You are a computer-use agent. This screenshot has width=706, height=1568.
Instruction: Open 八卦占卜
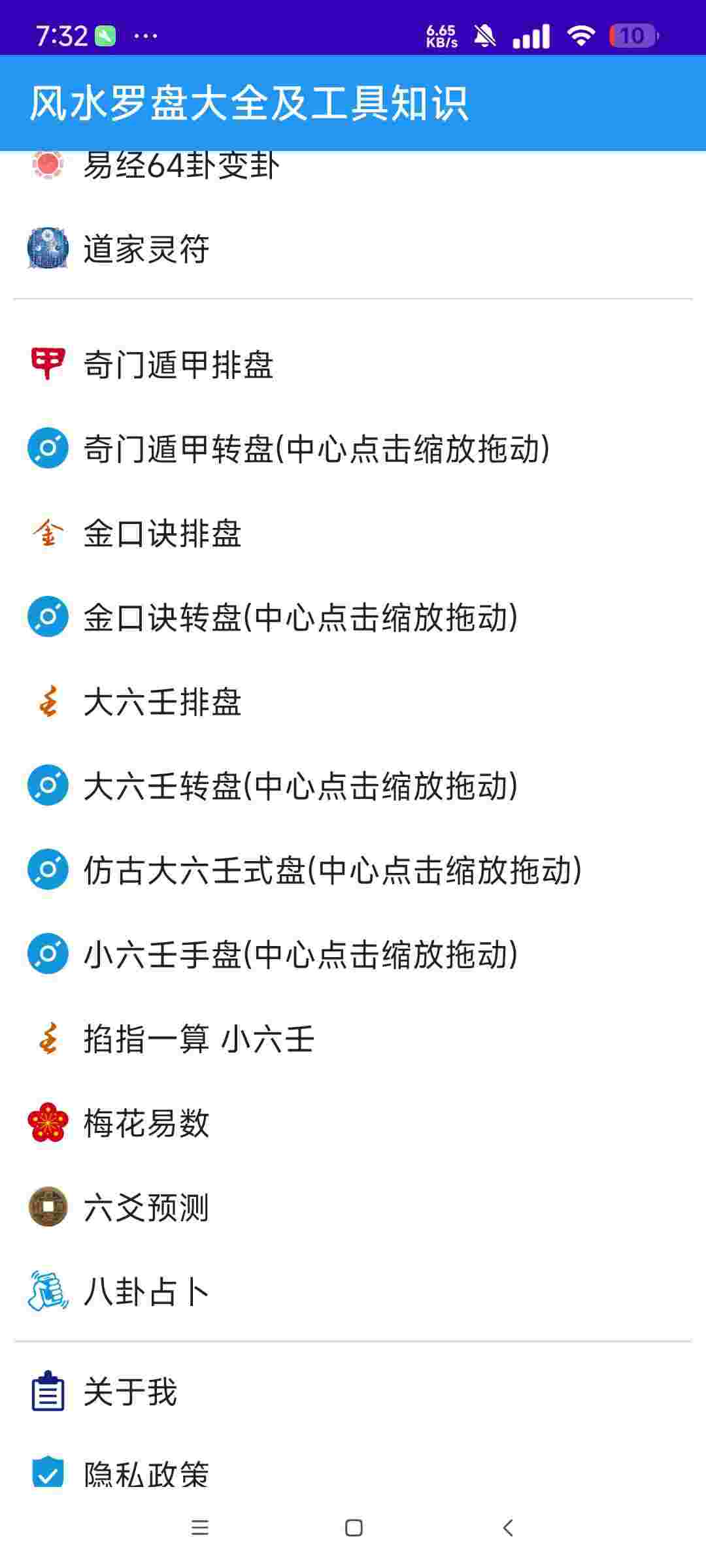[146, 1292]
